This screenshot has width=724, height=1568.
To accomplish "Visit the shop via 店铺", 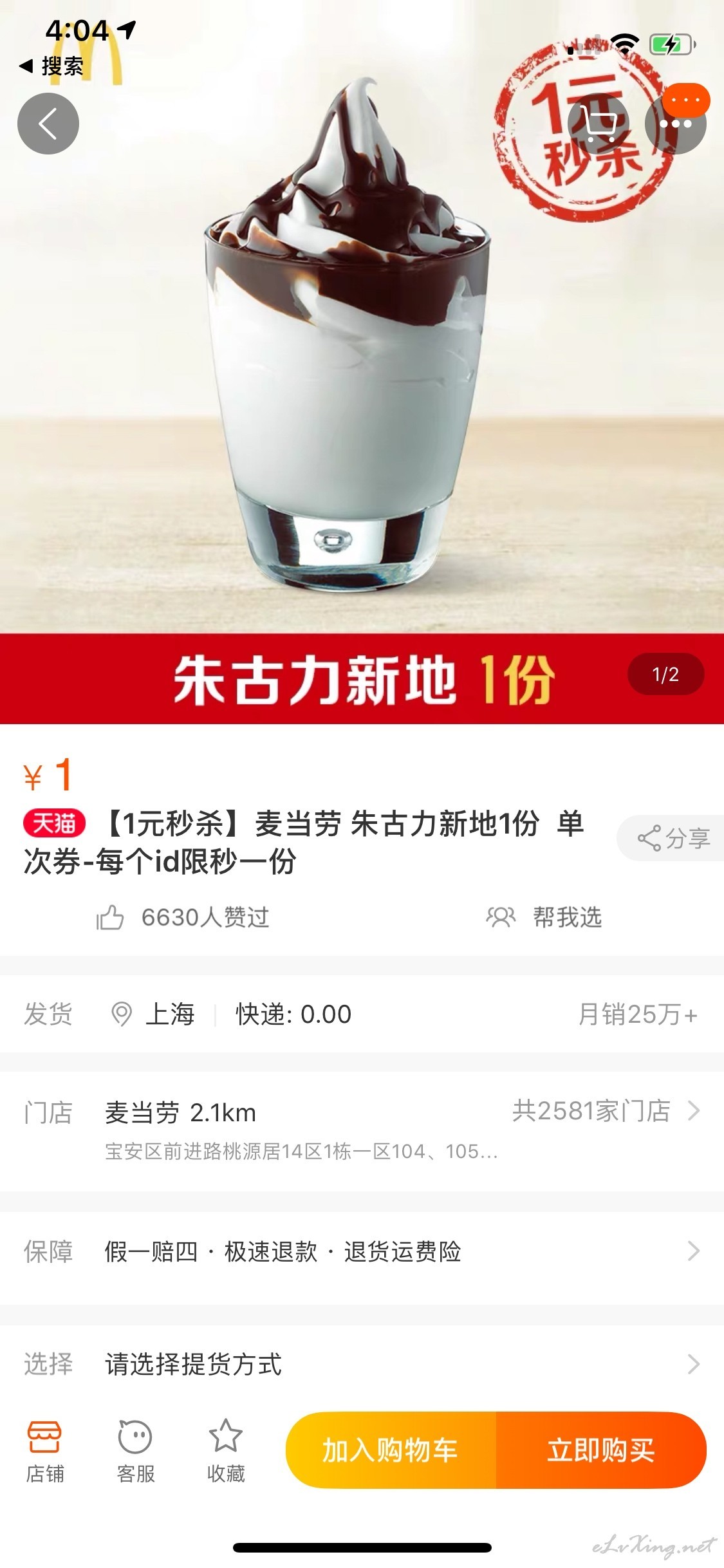I will pyautogui.click(x=44, y=1452).
